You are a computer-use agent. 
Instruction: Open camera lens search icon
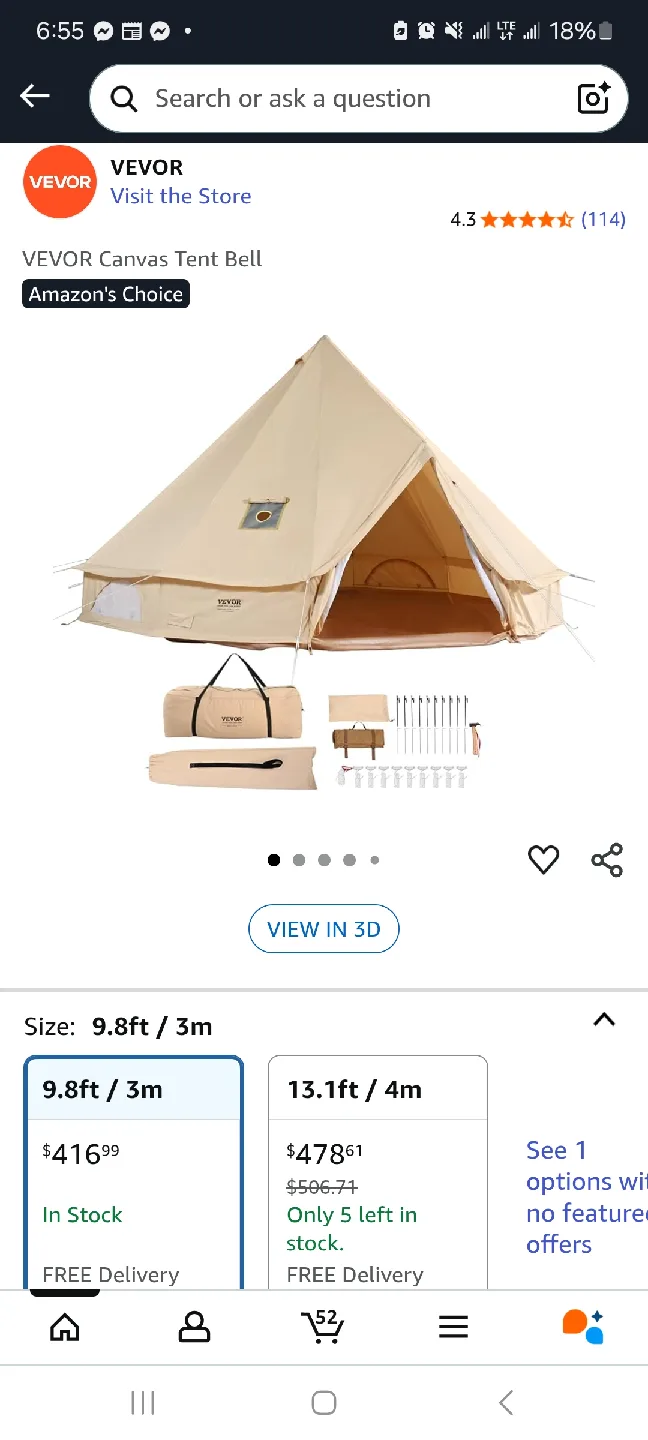(594, 99)
